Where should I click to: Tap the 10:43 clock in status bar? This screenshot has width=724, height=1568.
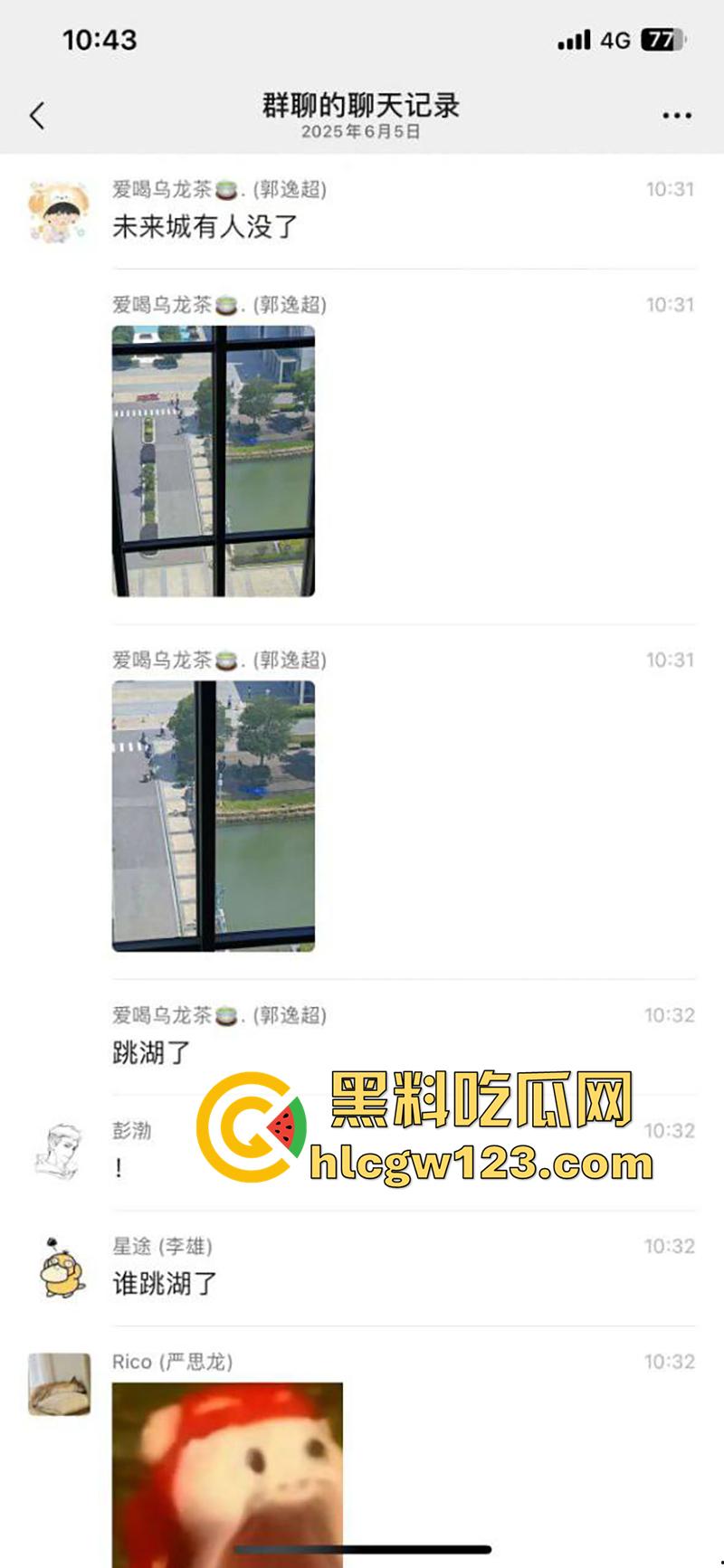[x=100, y=40]
